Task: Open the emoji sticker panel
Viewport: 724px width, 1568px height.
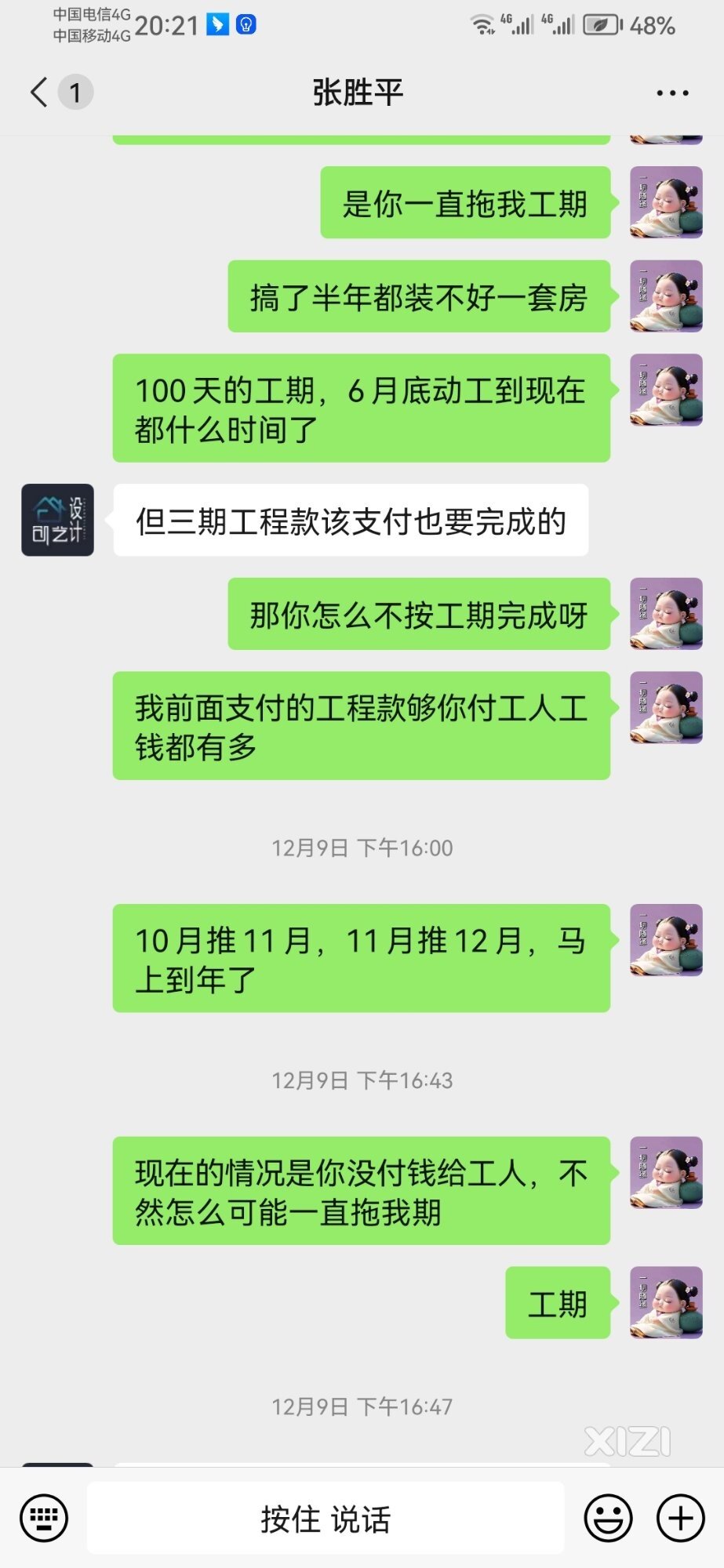Action: coord(608,1518)
